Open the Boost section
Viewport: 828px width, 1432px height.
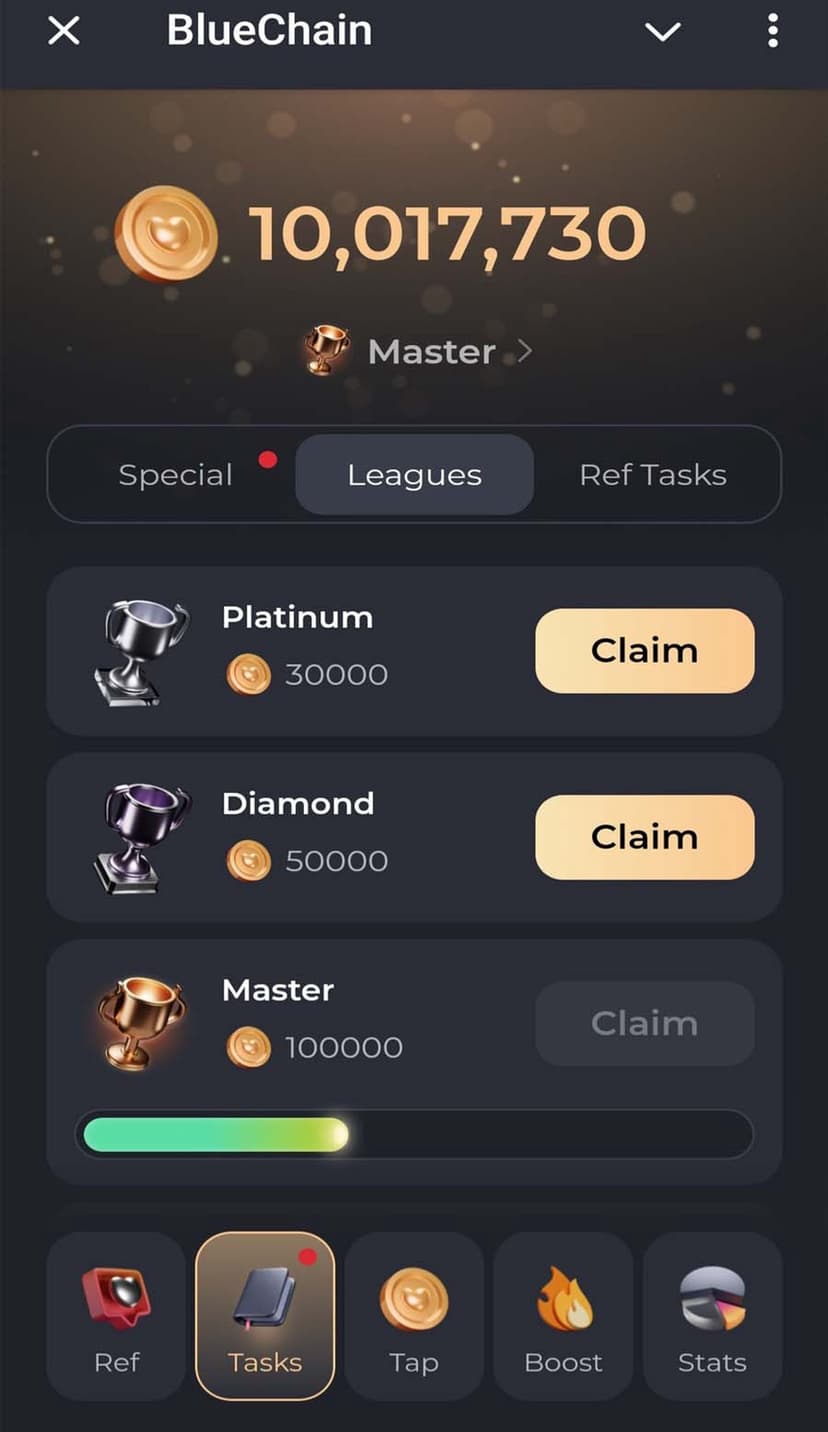coord(563,1316)
